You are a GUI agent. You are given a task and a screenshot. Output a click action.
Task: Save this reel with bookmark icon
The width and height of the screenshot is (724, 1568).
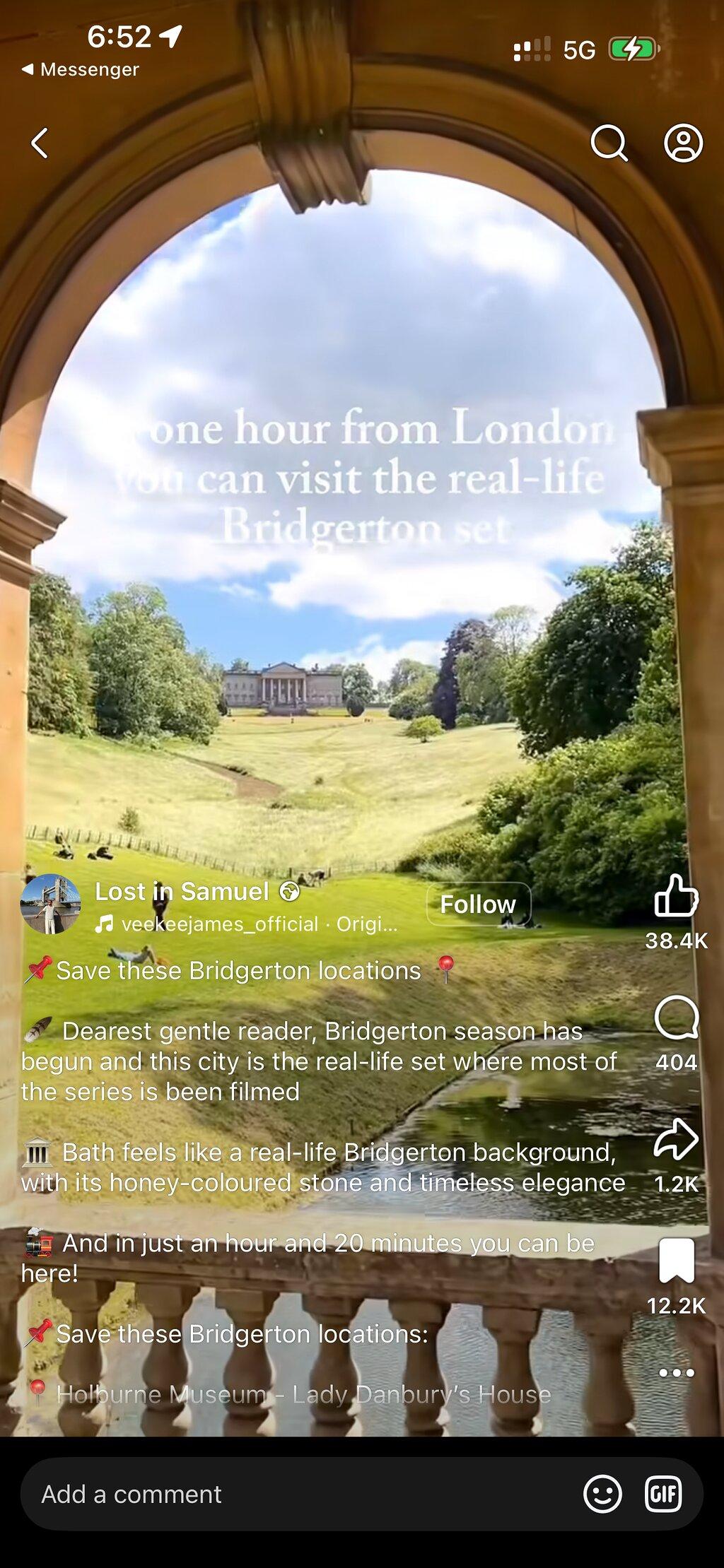pos(677,1260)
